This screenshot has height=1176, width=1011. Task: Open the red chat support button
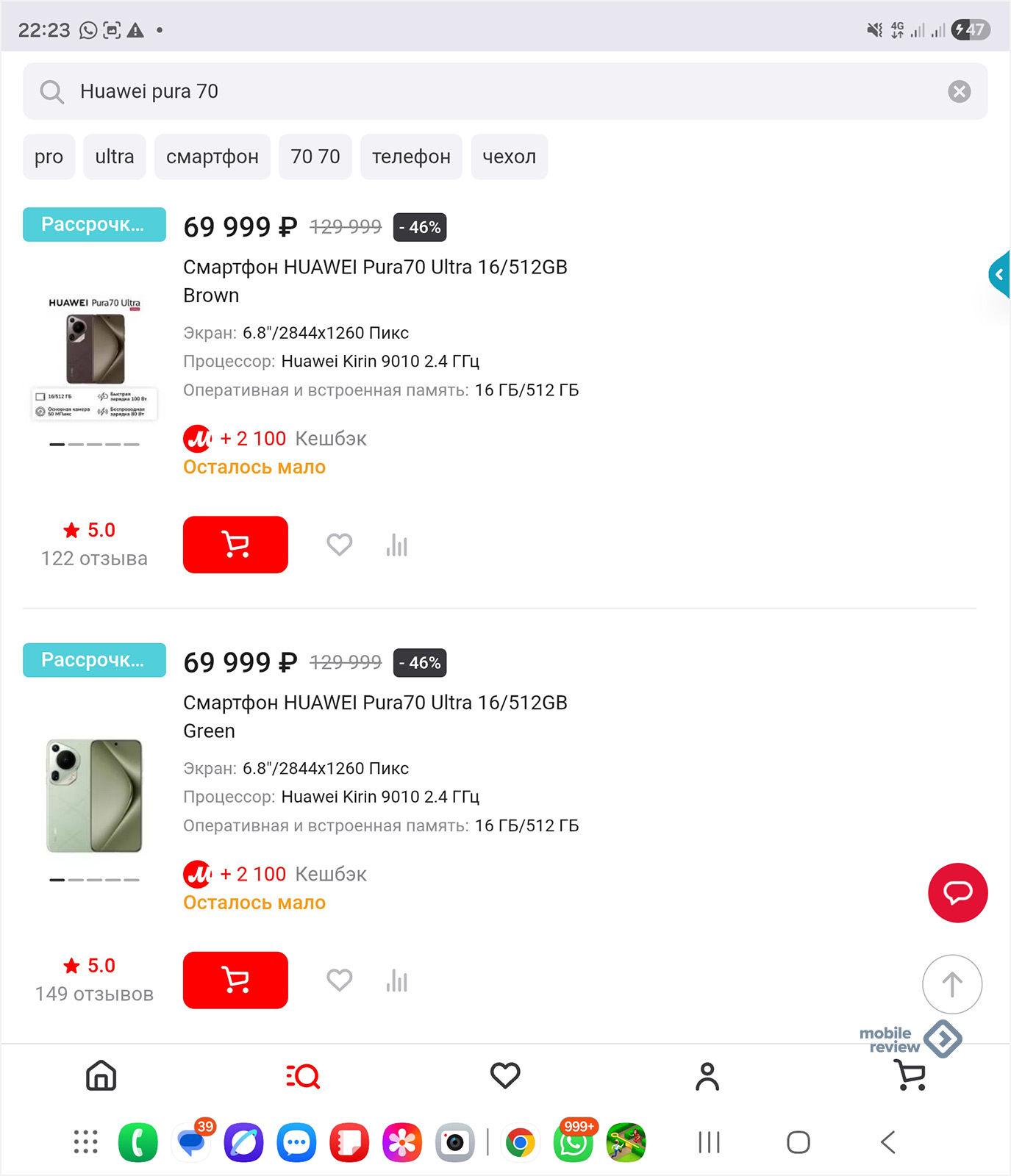[957, 892]
